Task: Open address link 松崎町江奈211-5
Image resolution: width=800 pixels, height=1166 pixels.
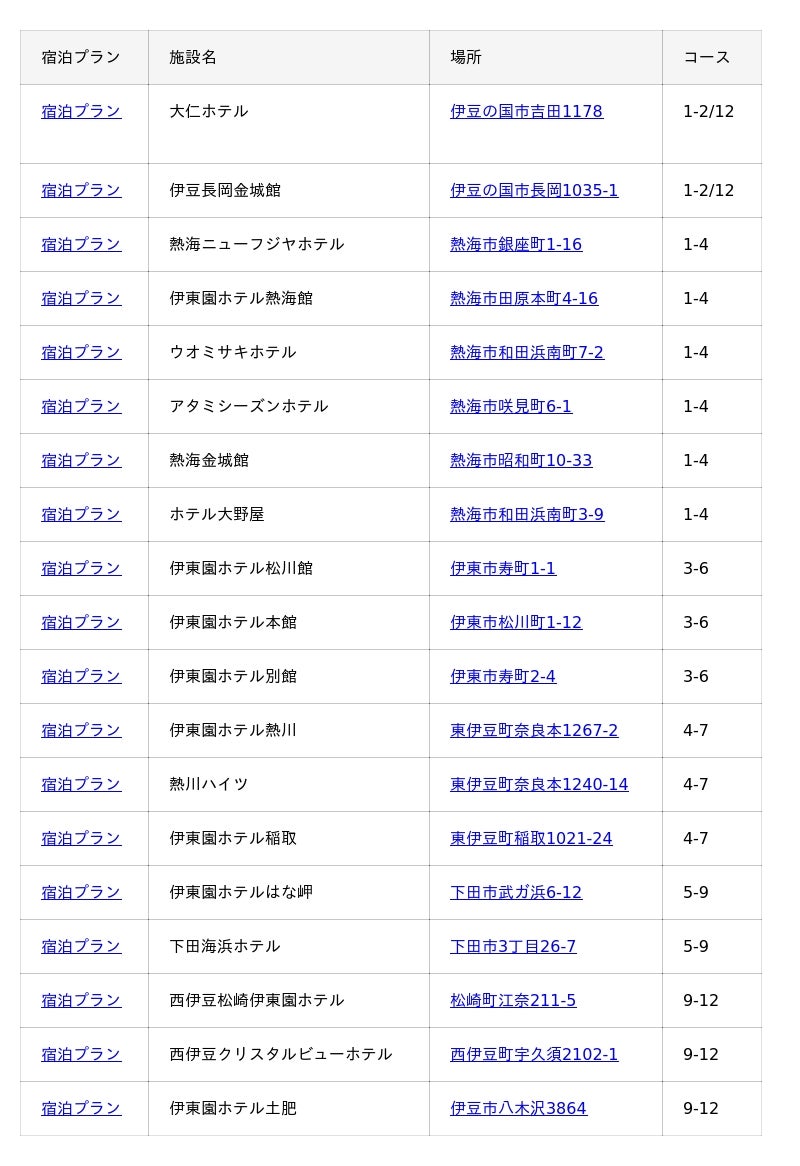Action: point(513,1000)
